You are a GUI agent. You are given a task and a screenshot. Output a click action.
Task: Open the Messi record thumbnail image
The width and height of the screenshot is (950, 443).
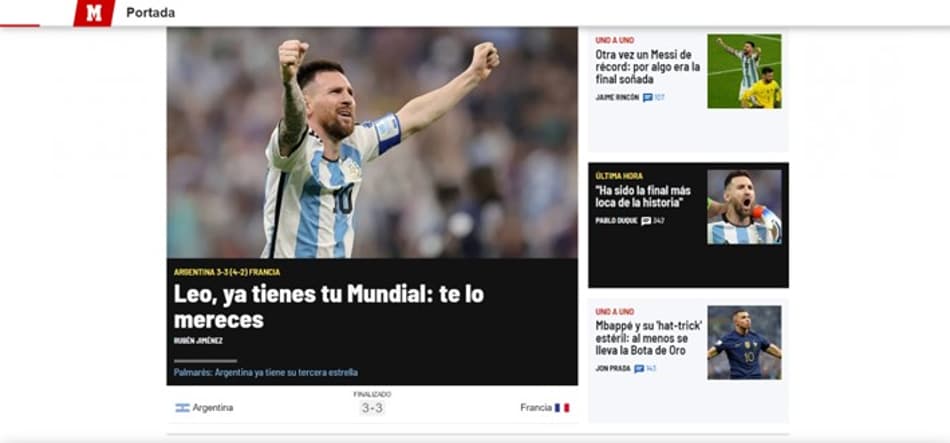point(744,71)
